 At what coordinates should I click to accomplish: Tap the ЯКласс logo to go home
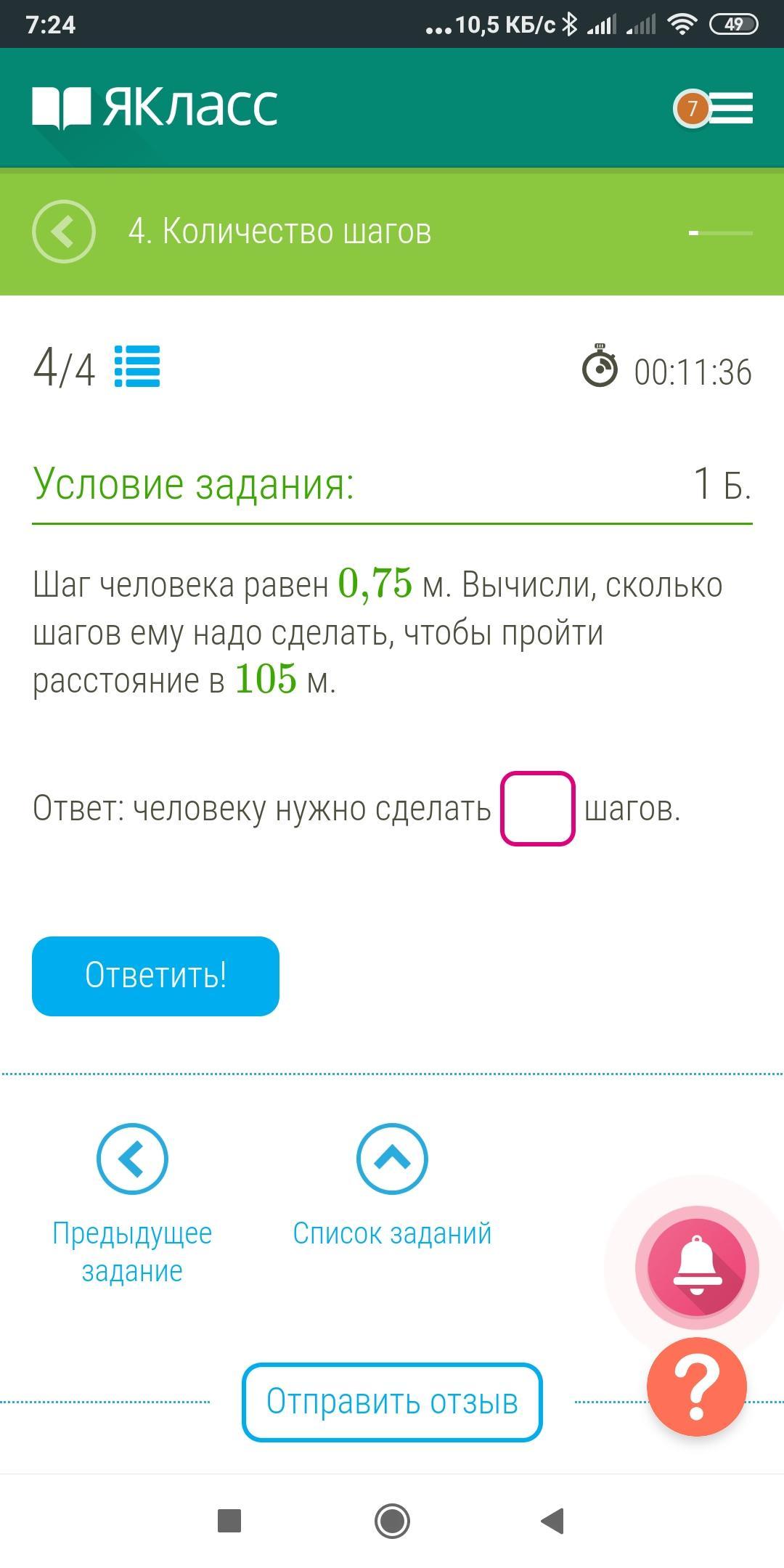[x=155, y=109]
